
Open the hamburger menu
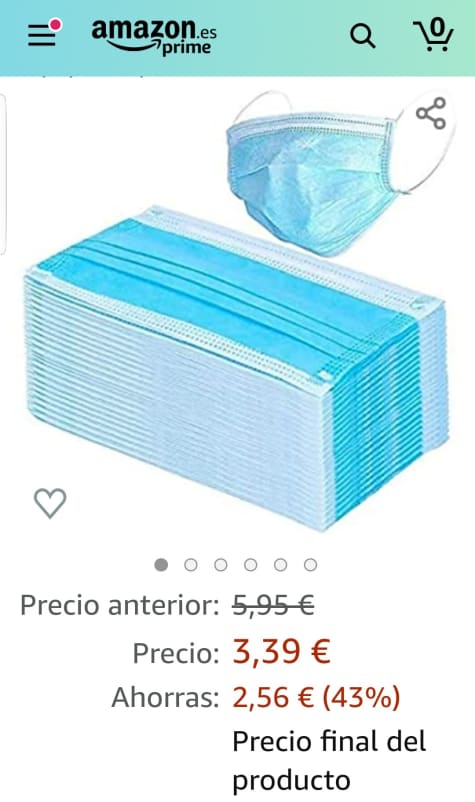point(42,35)
